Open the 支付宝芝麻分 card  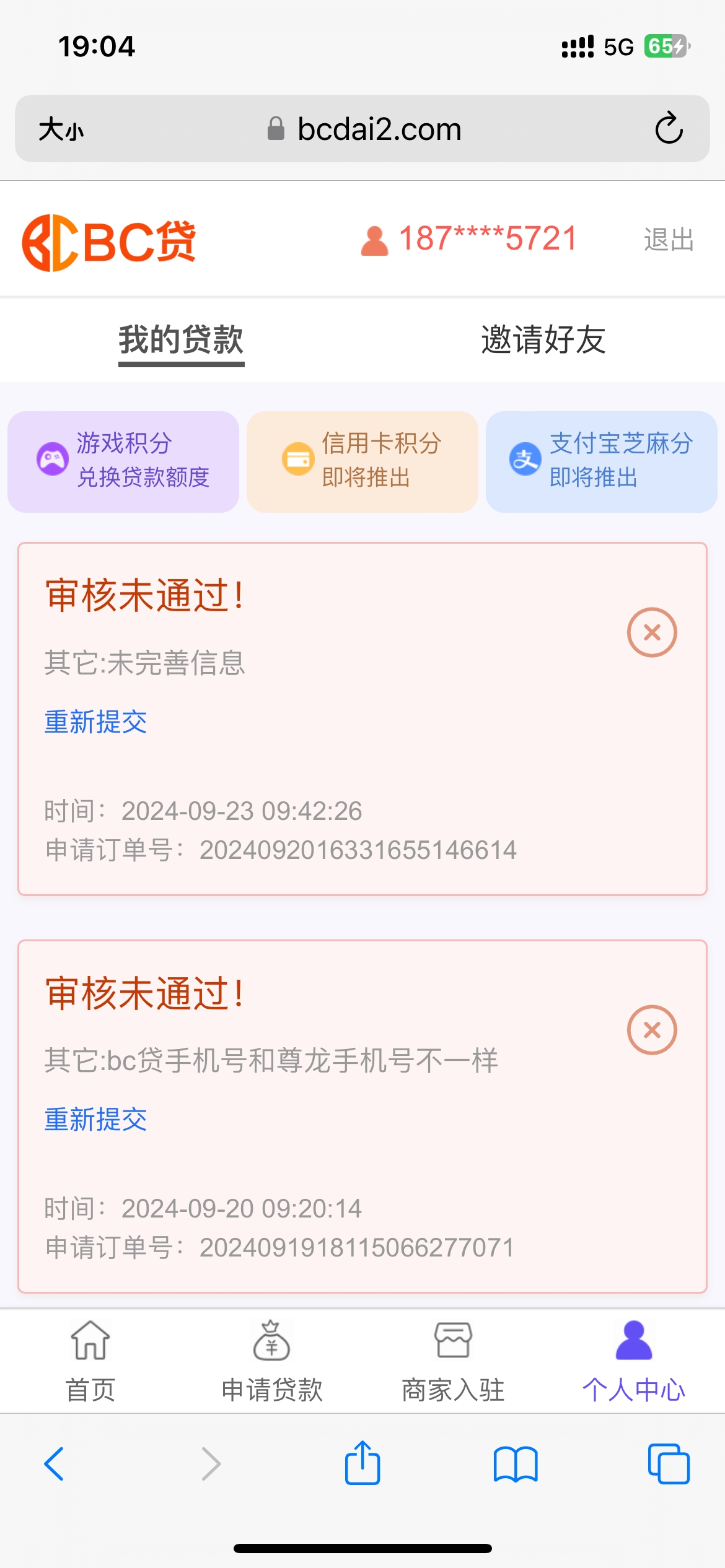coord(602,461)
